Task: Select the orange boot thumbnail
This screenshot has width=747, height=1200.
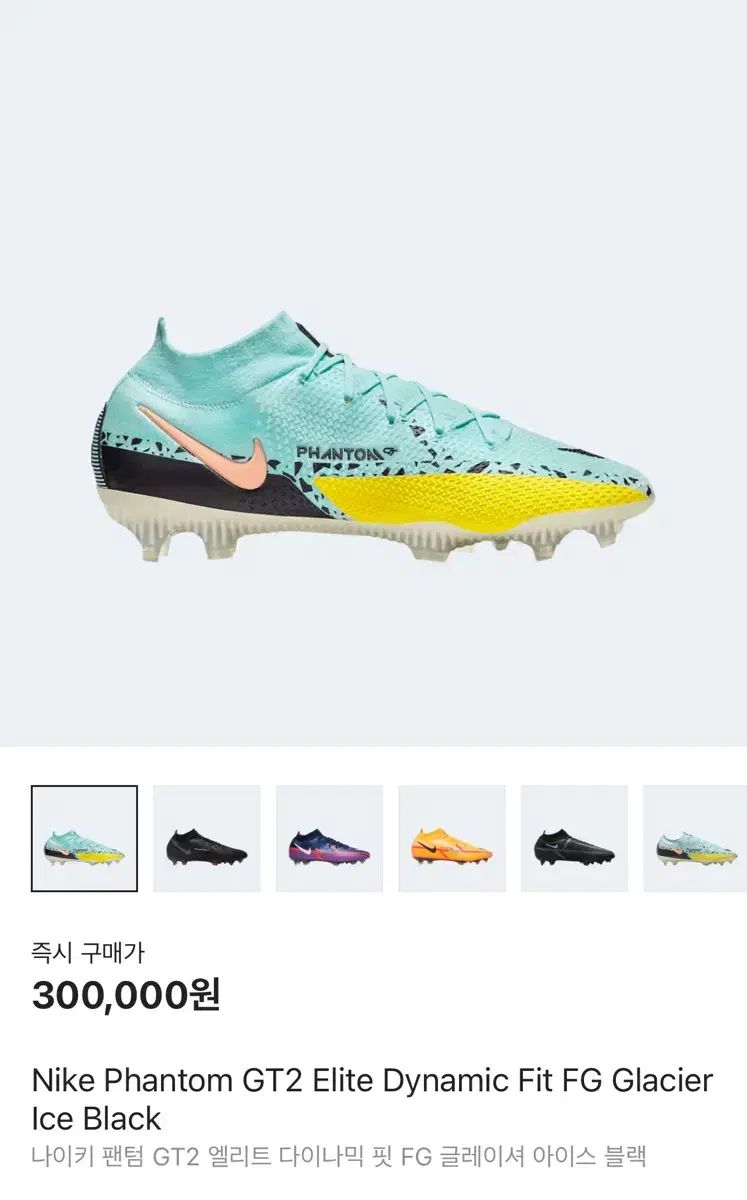Action: (x=452, y=838)
